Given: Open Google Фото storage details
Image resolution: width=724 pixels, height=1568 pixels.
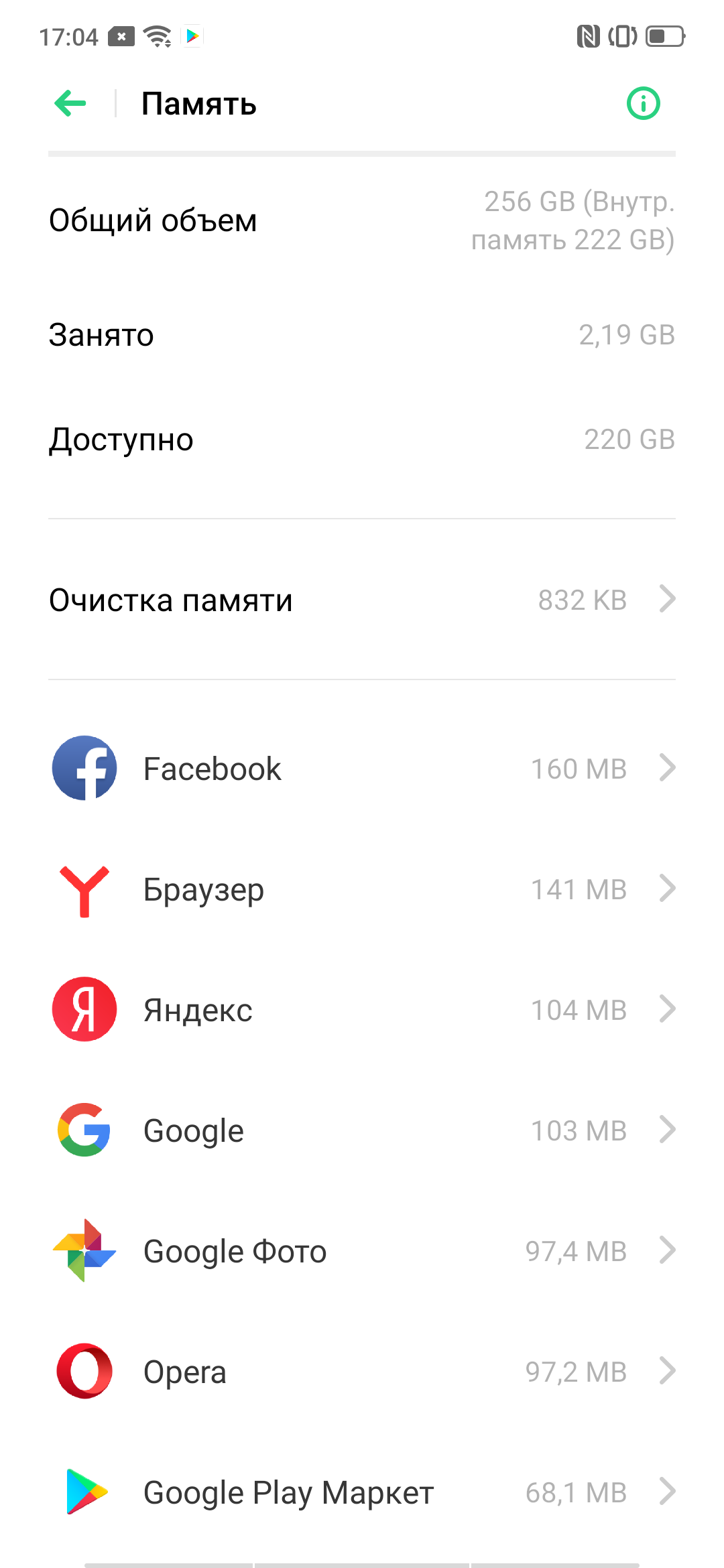Looking at the screenshot, I should tap(362, 1251).
